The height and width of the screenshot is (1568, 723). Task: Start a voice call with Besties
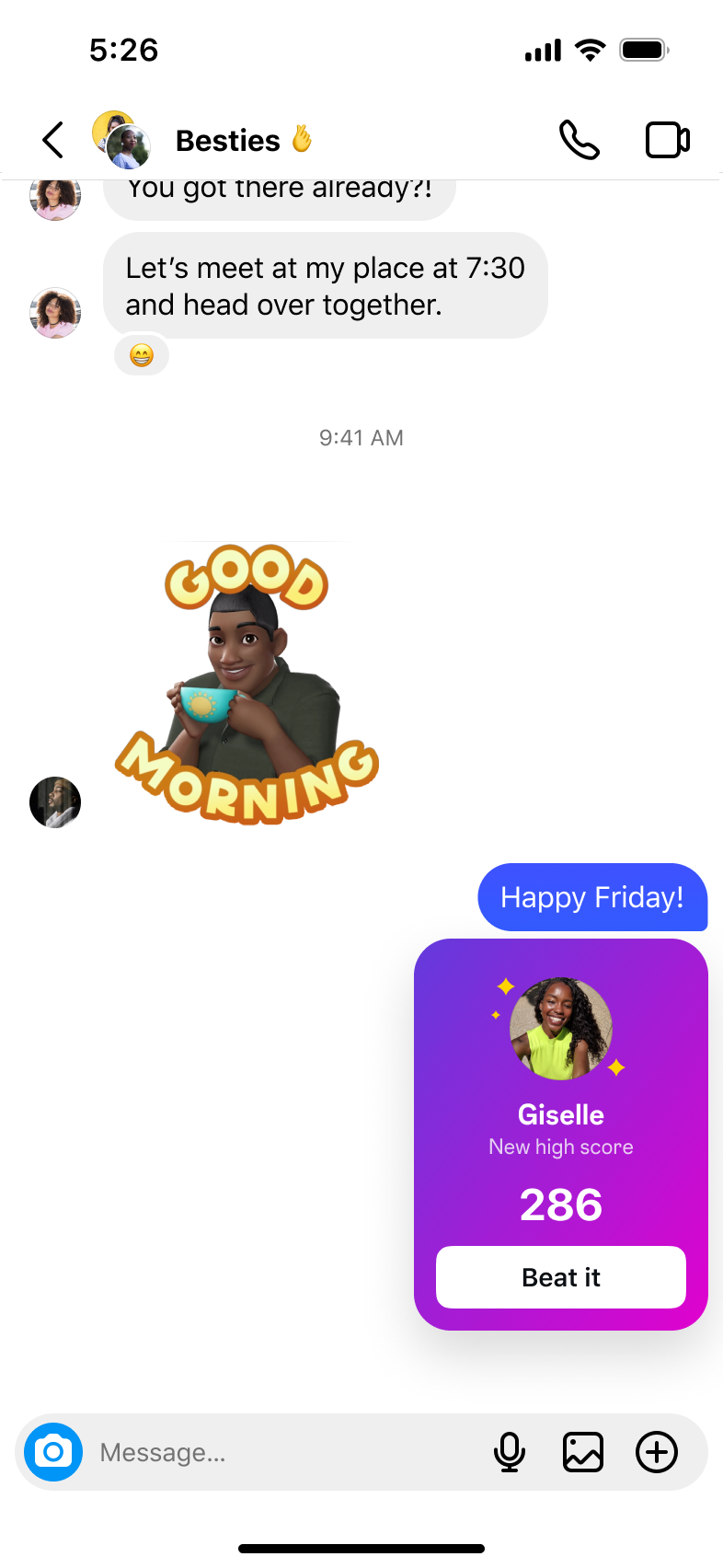click(579, 141)
